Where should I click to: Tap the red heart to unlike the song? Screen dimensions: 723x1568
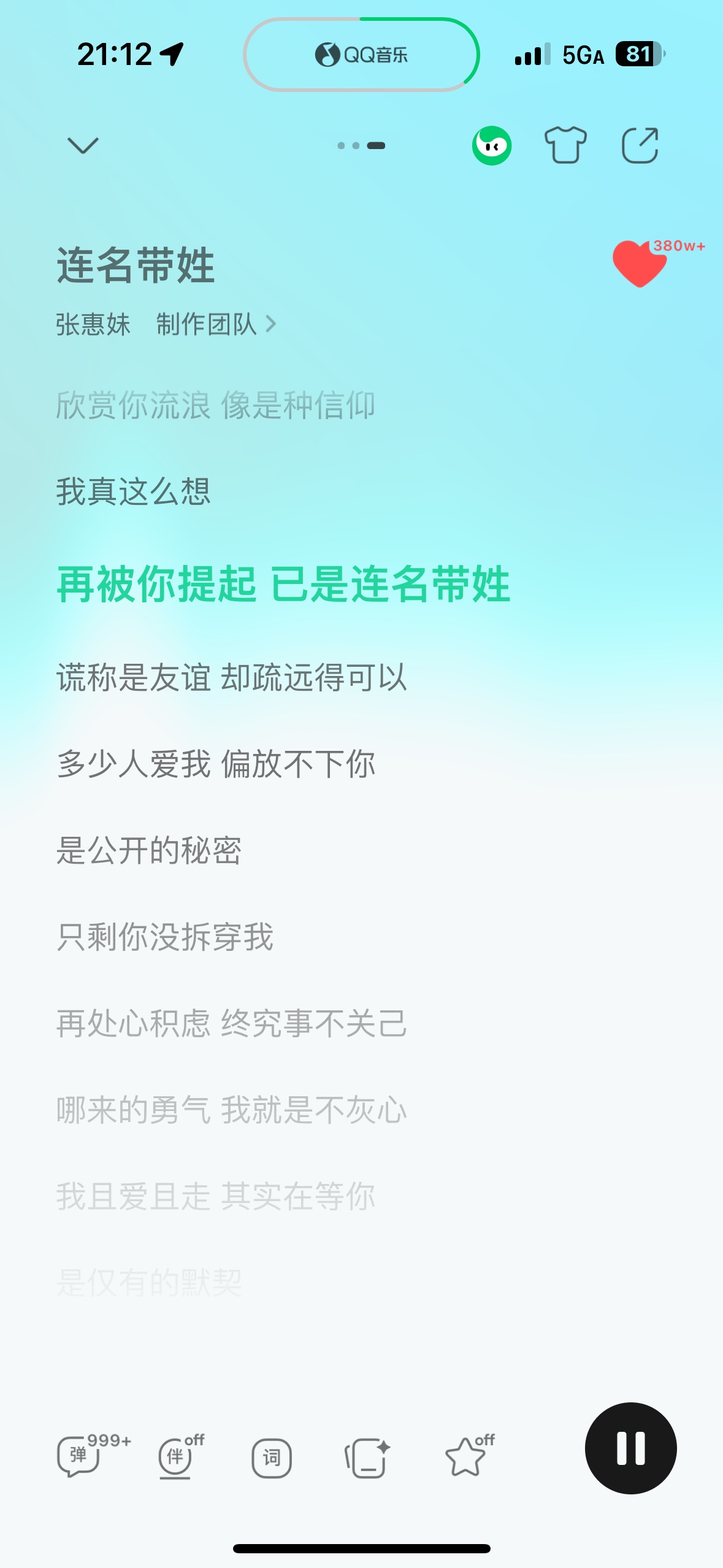point(639,264)
